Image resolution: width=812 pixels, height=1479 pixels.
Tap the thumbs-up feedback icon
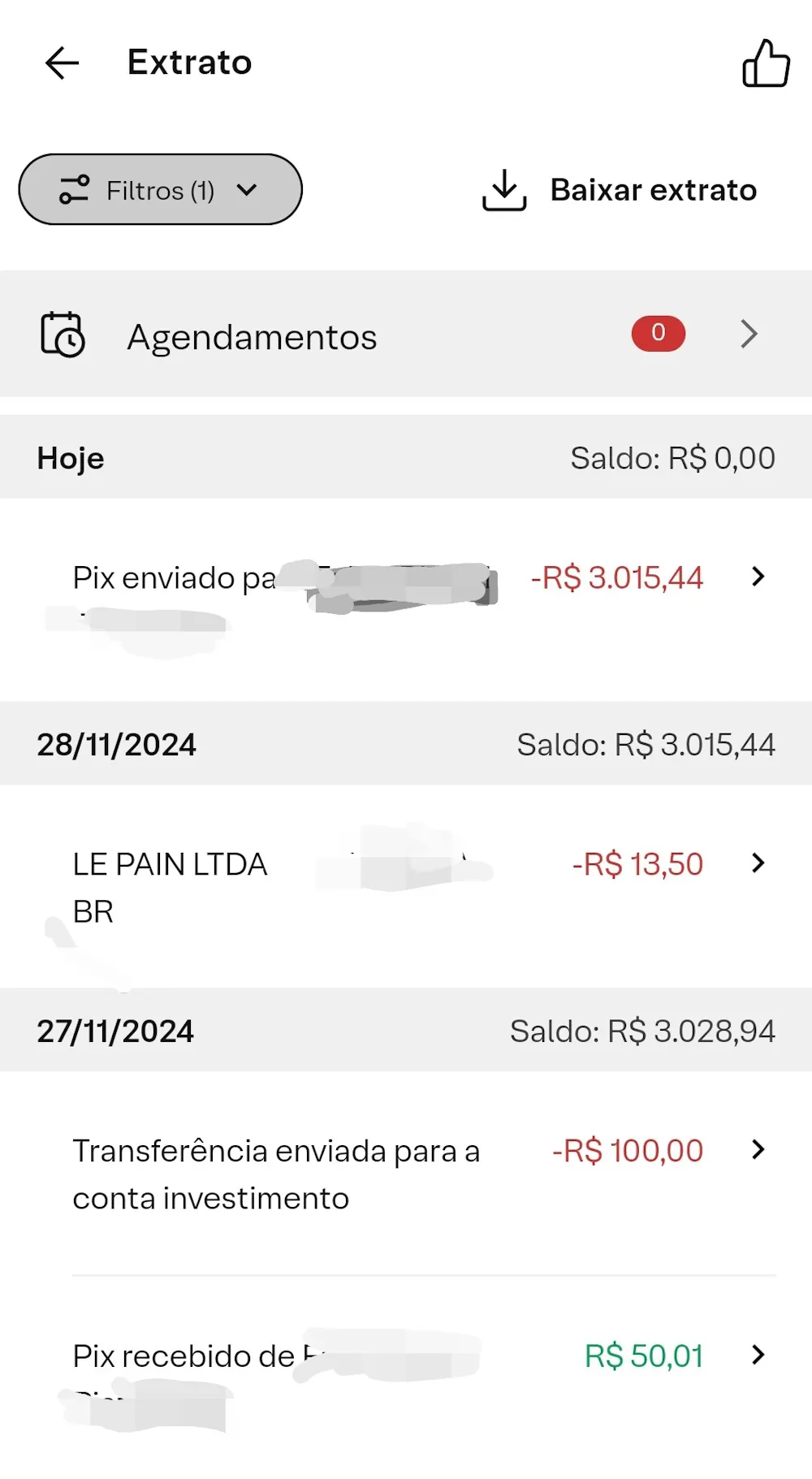coord(766,63)
